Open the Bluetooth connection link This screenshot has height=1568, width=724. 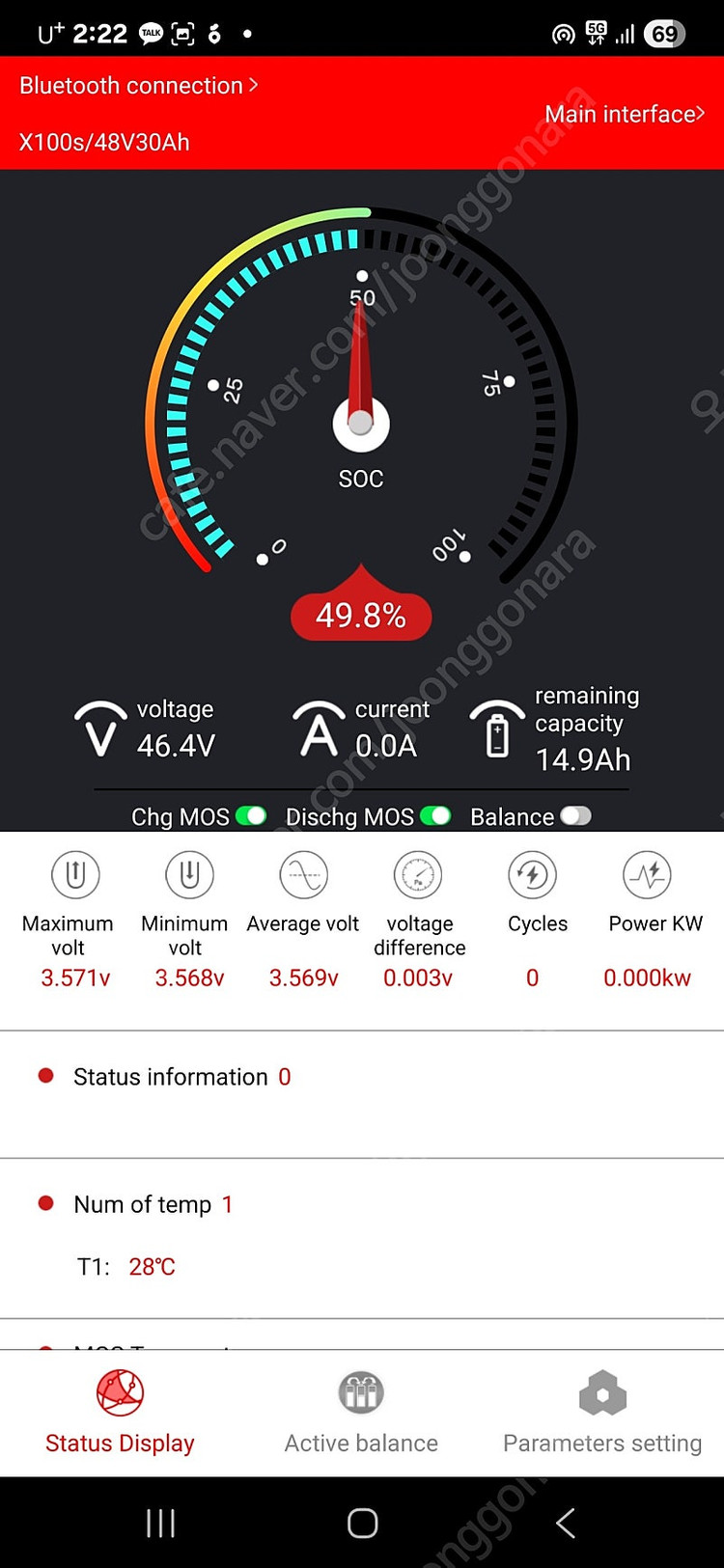(138, 86)
